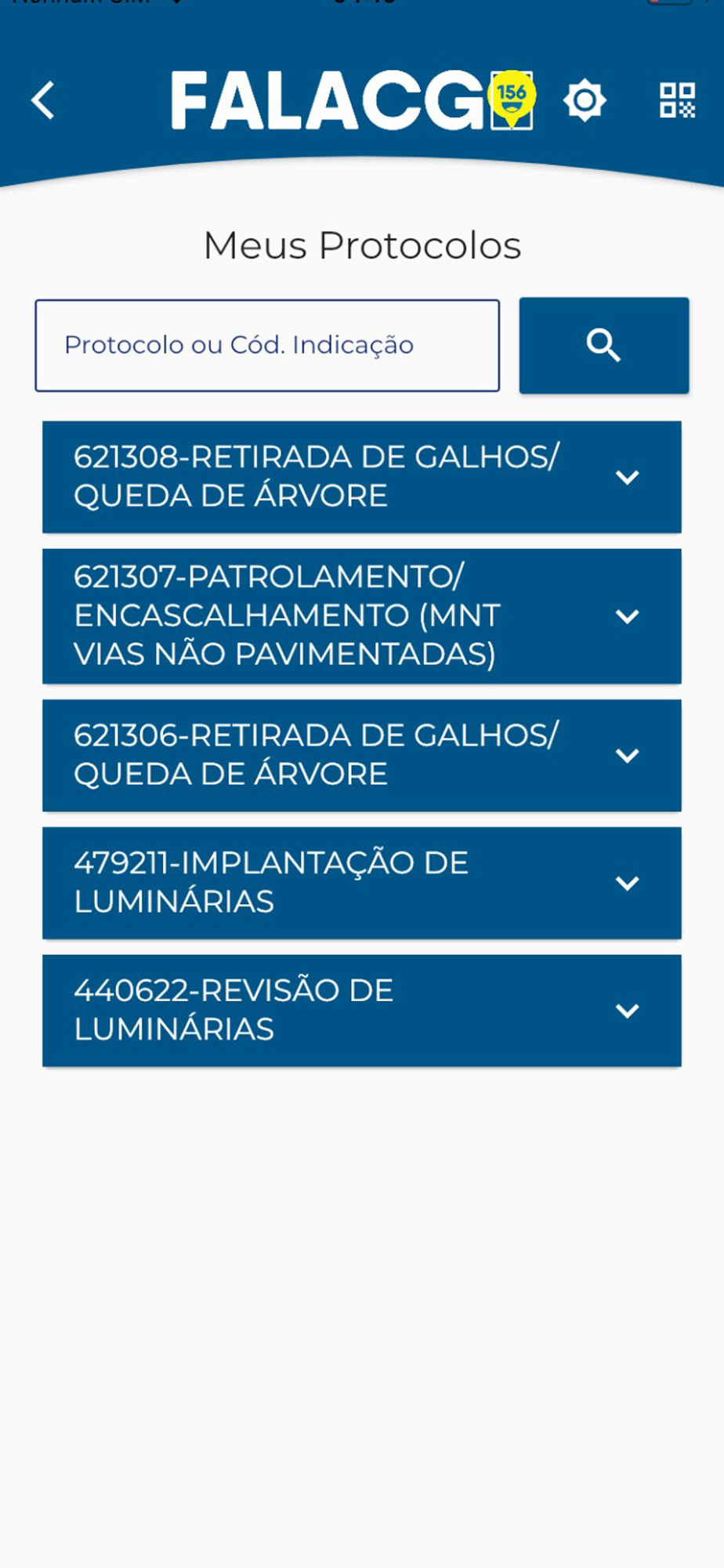Toggle the brightness/theme icon in header
724x1568 pixels.
[x=585, y=100]
